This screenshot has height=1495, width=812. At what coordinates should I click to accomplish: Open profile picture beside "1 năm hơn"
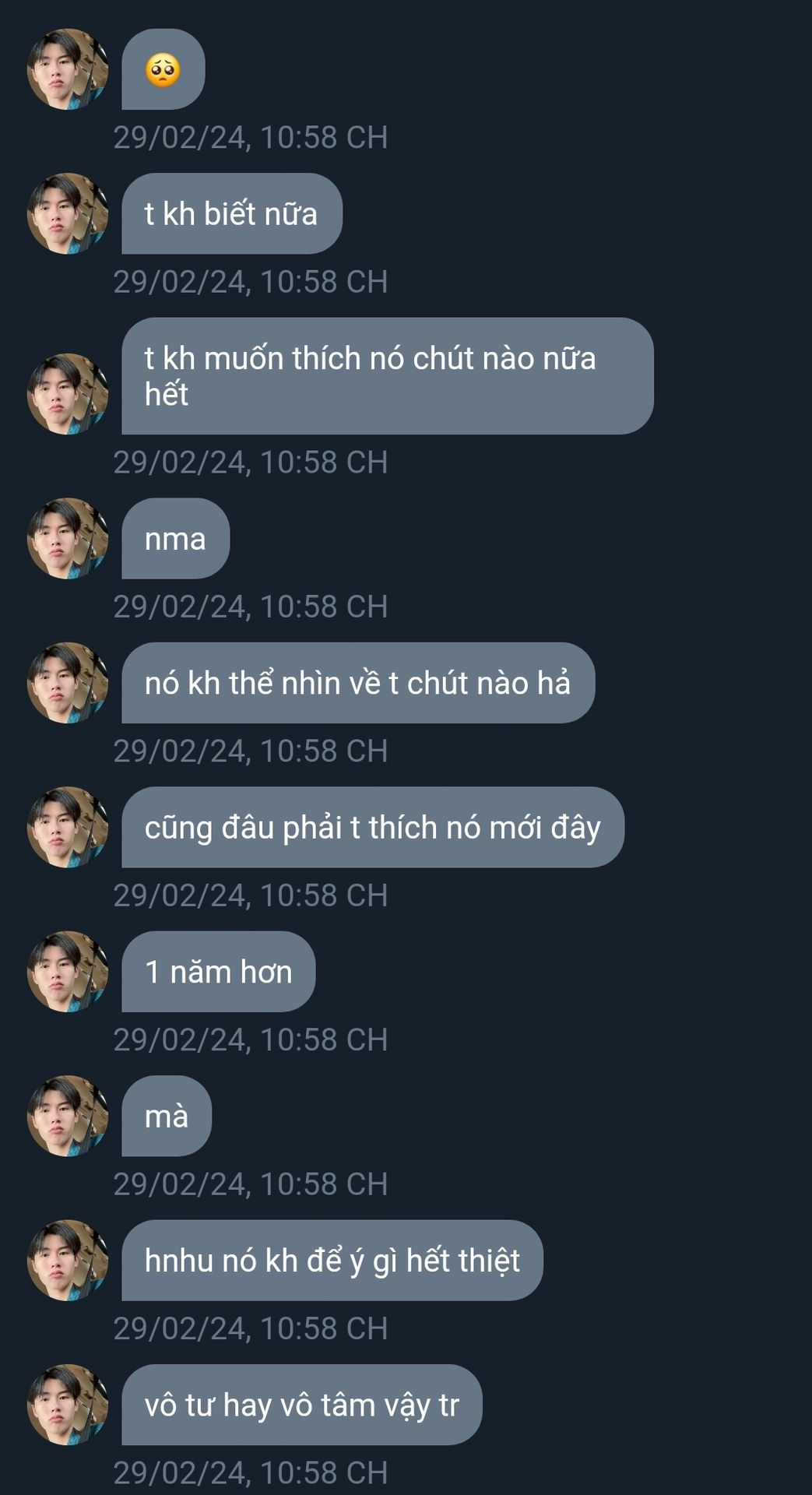point(68,971)
